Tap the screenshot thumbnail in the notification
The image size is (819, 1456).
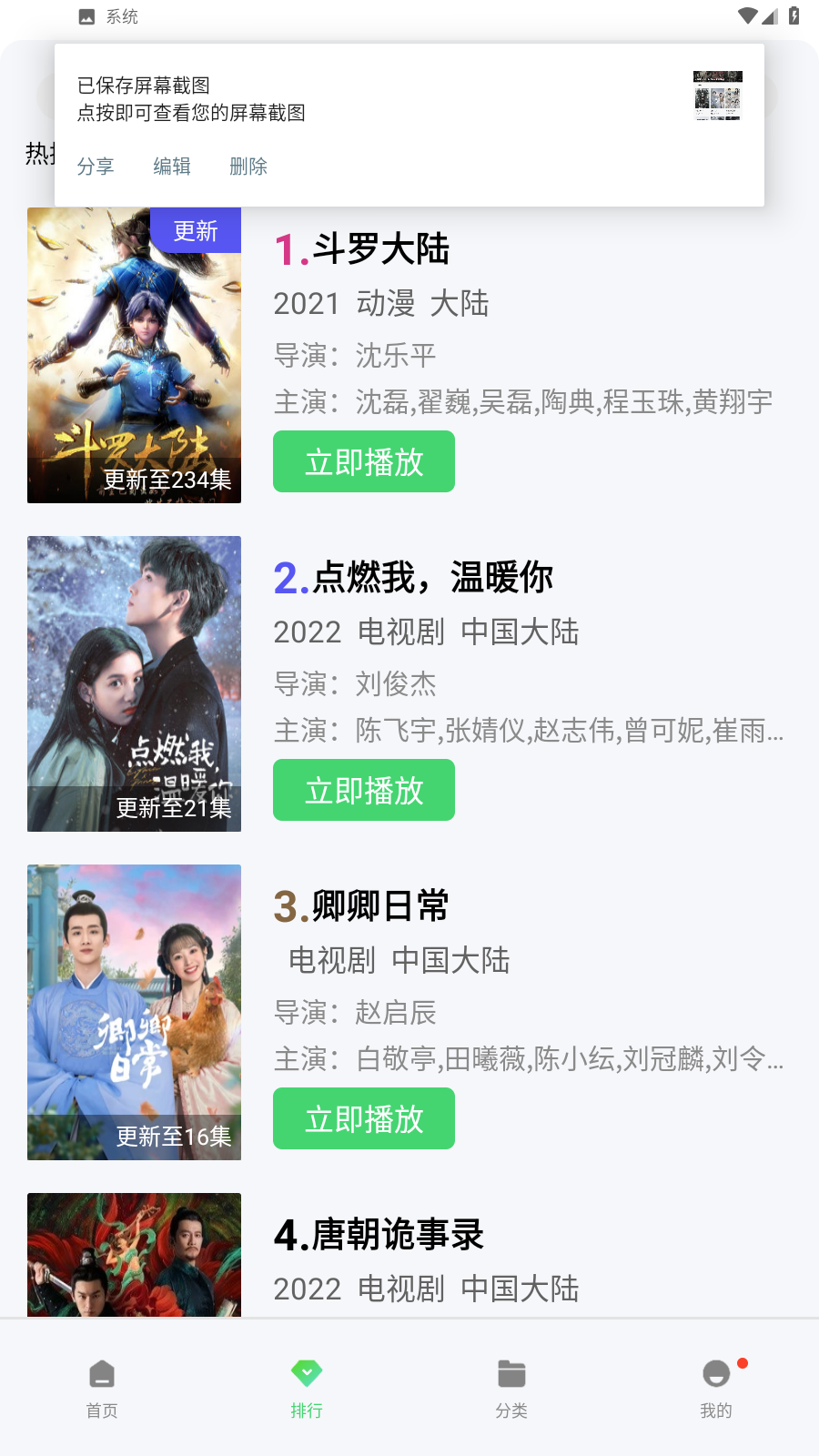click(718, 94)
